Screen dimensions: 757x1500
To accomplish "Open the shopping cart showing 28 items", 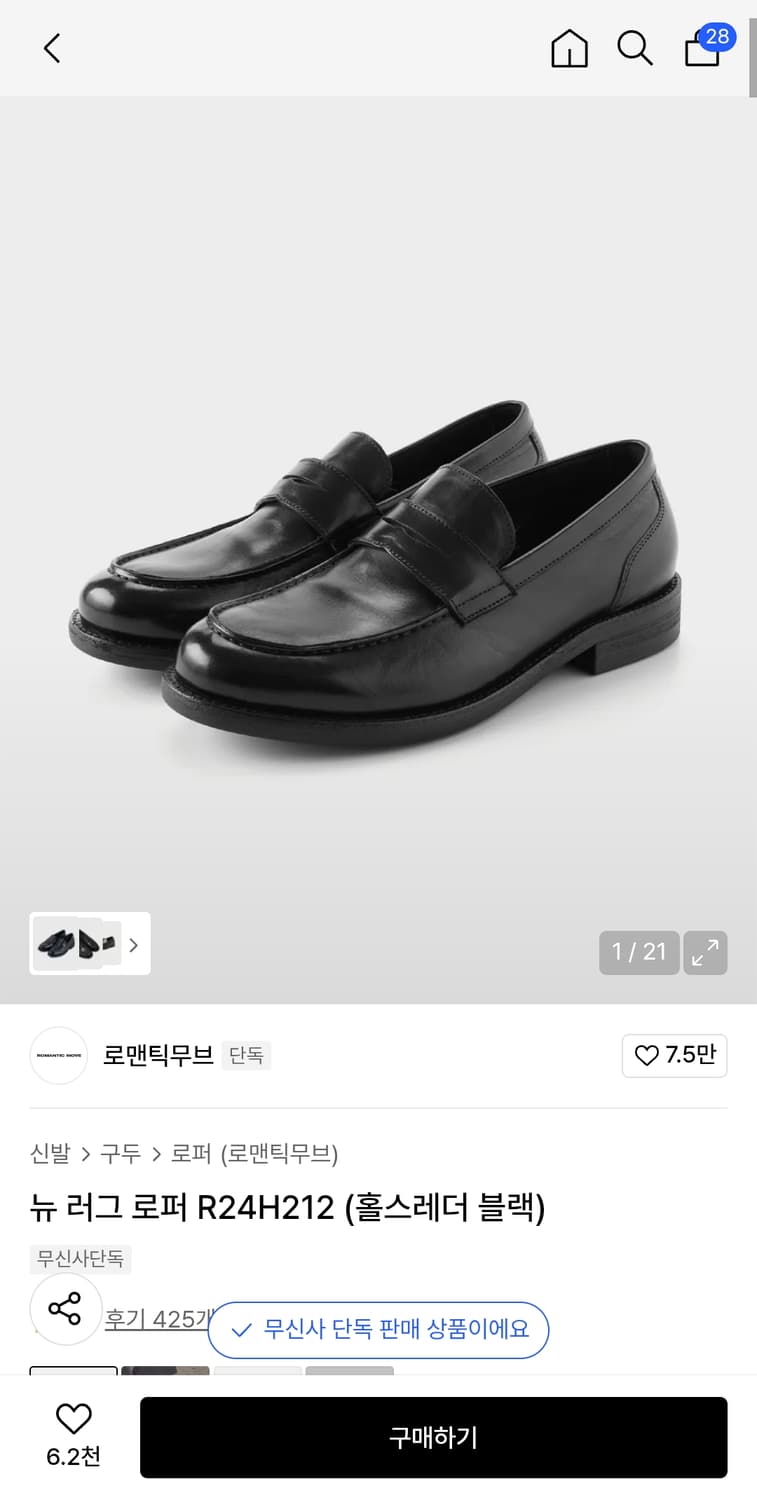I will pyautogui.click(x=702, y=50).
